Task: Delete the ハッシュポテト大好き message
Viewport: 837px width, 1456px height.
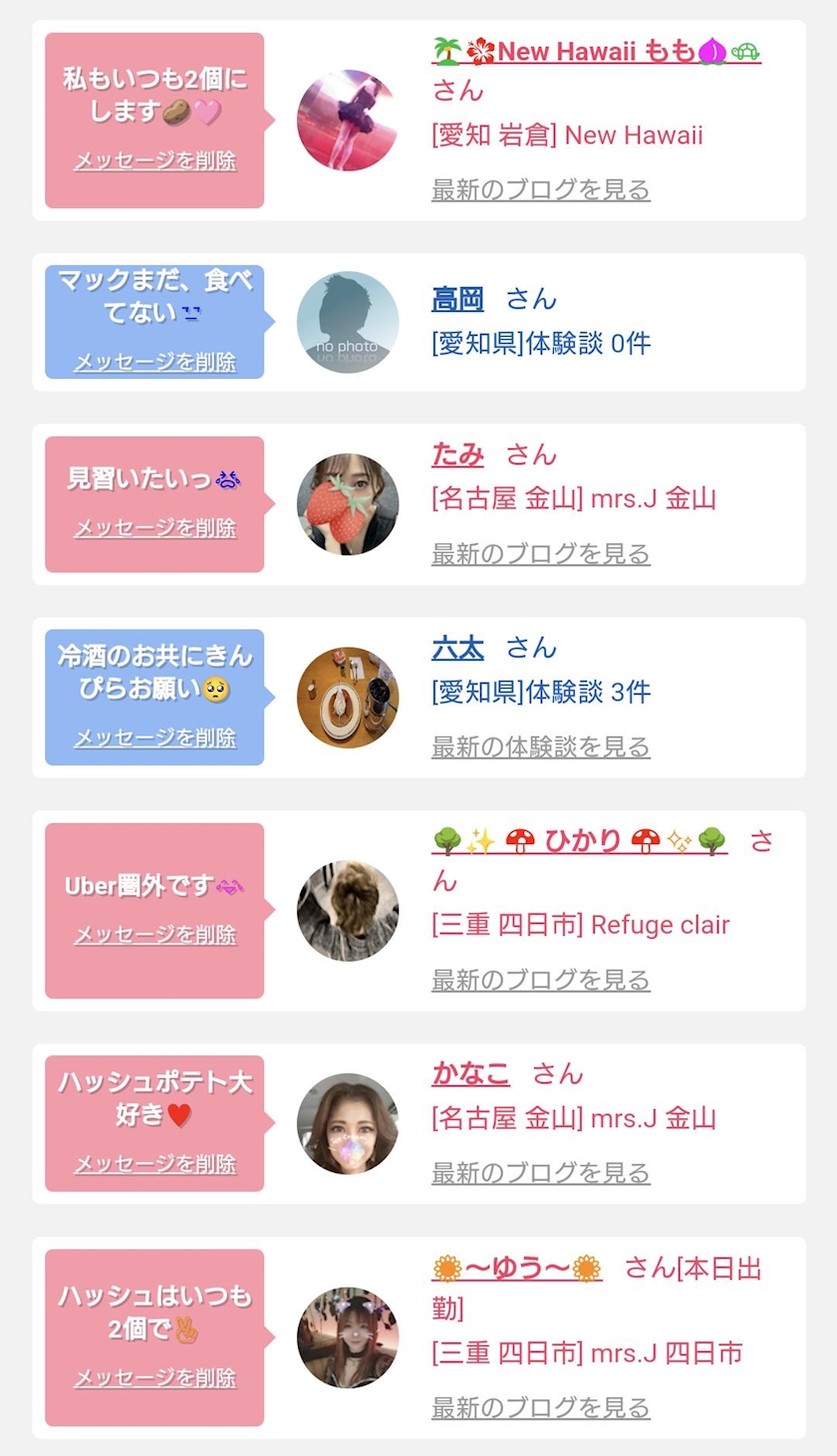Action: [x=154, y=1163]
